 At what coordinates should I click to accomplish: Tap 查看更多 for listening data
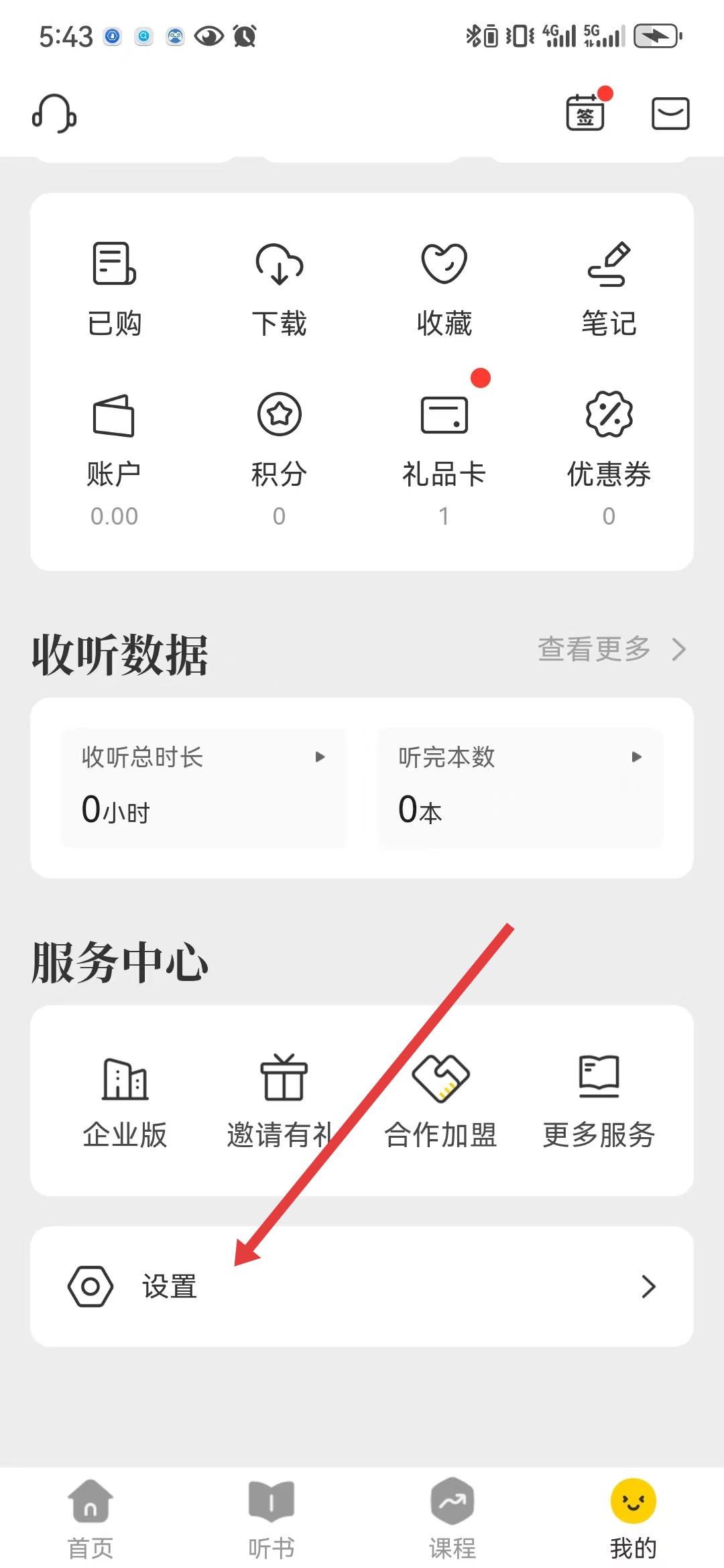(611, 649)
